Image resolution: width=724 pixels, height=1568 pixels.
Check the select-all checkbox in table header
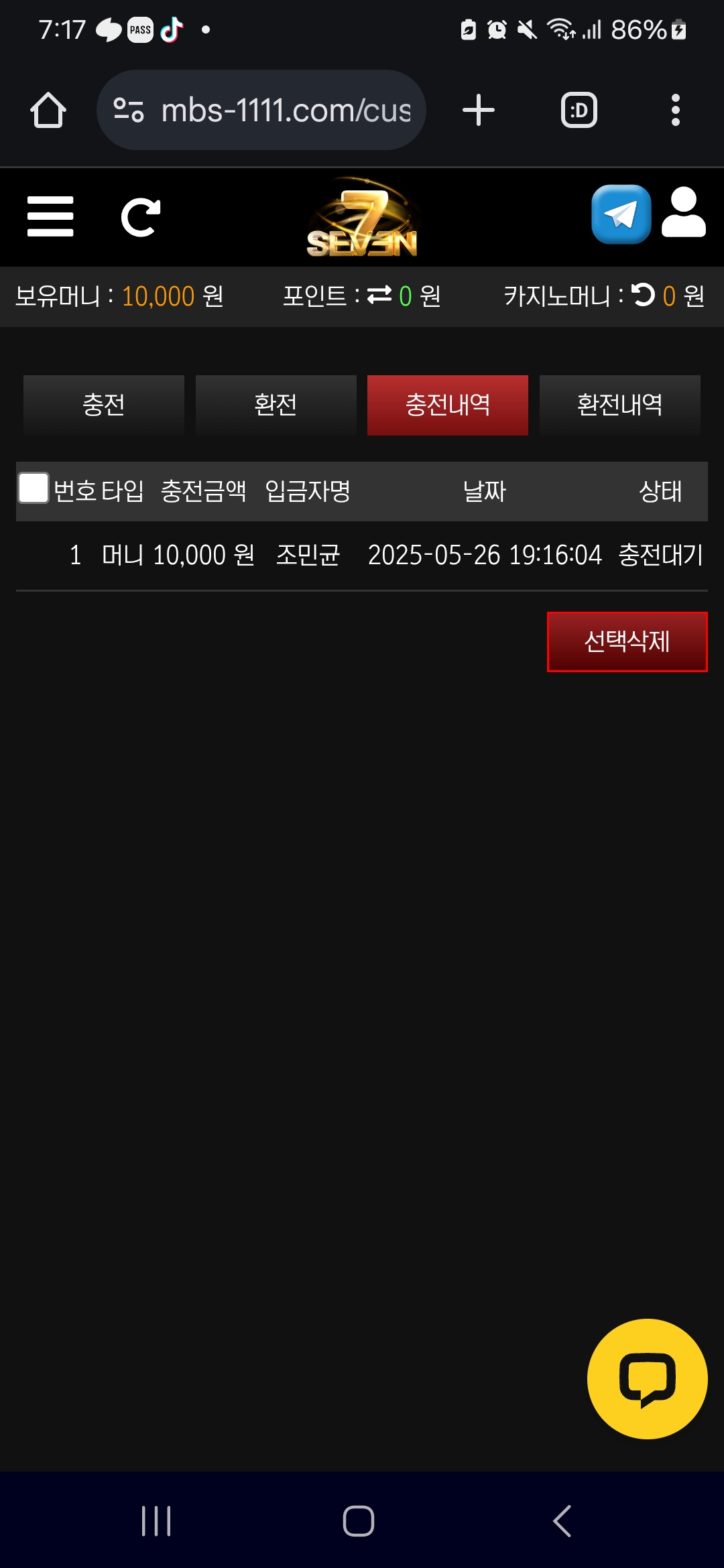pos(34,488)
